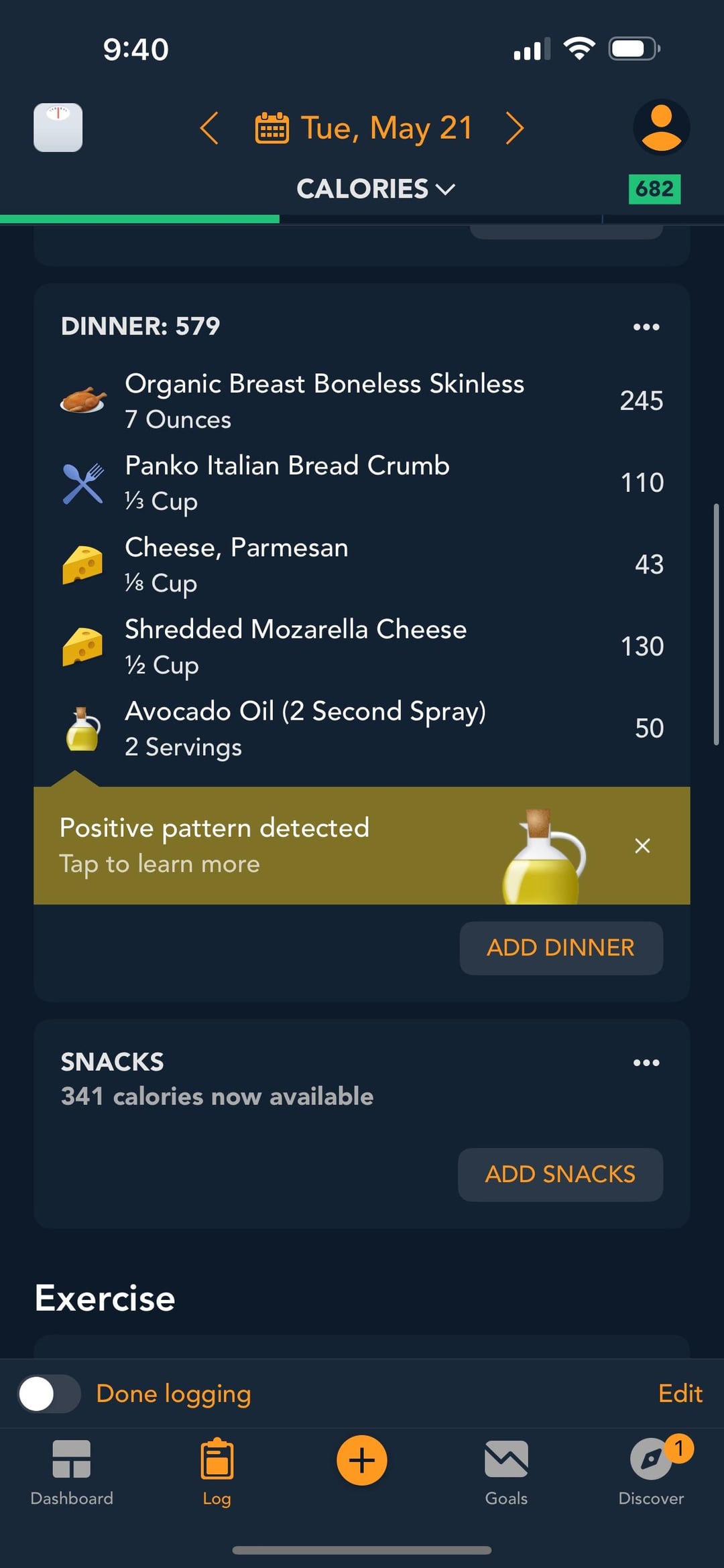The height and width of the screenshot is (1568, 724).
Task: Open the Panko Italian Bread Crumb entry
Action: (x=287, y=482)
